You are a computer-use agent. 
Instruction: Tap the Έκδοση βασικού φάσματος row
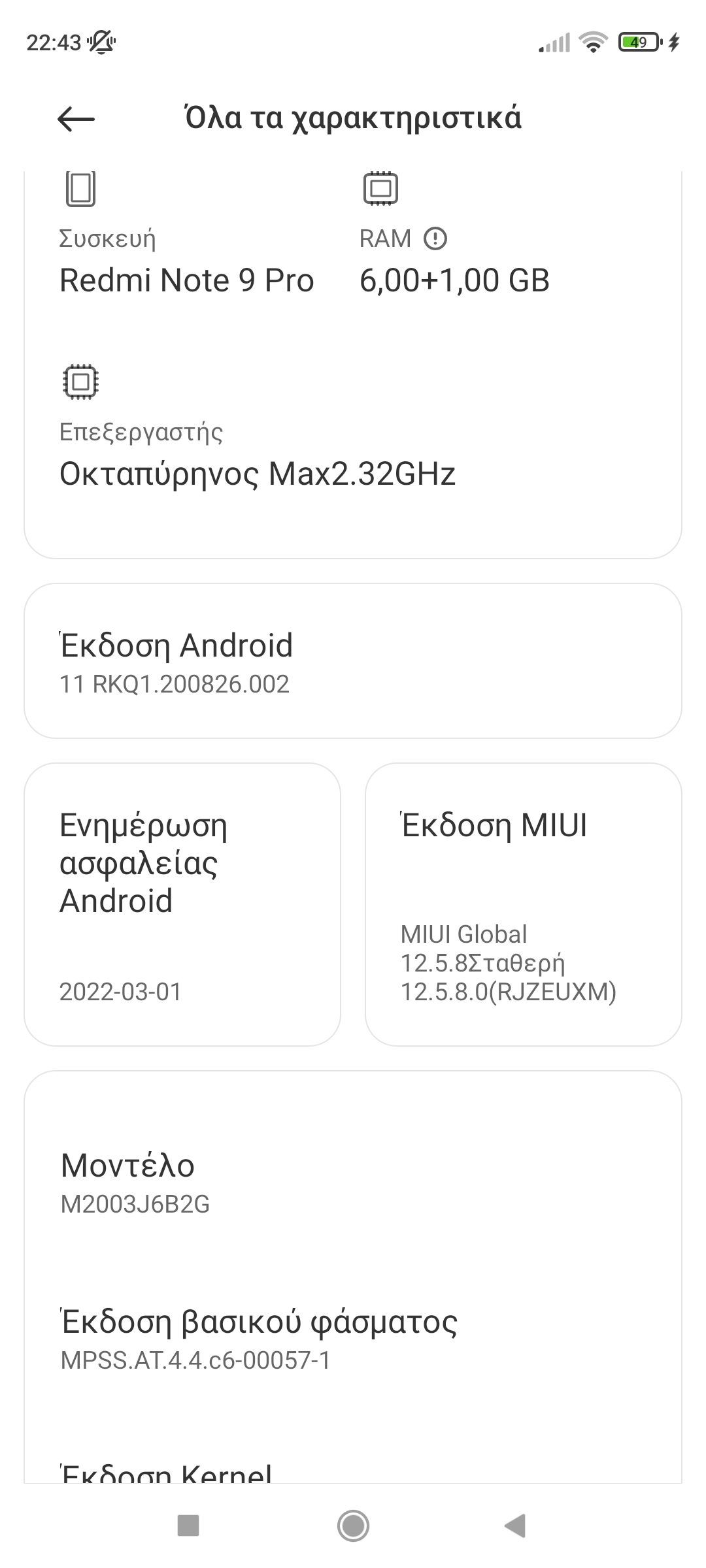[353, 1339]
